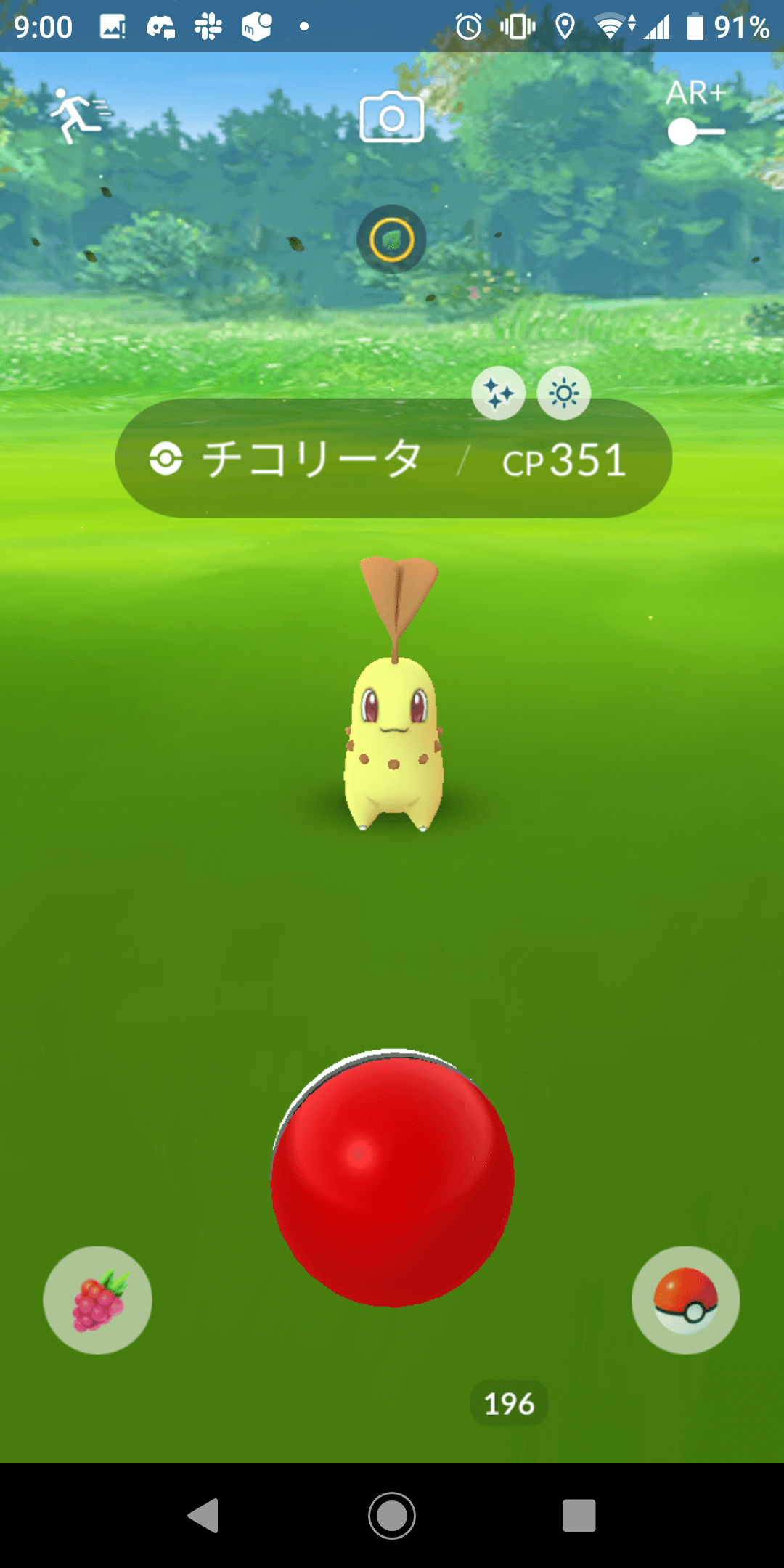Open the camera to take a snapshot

point(392,118)
